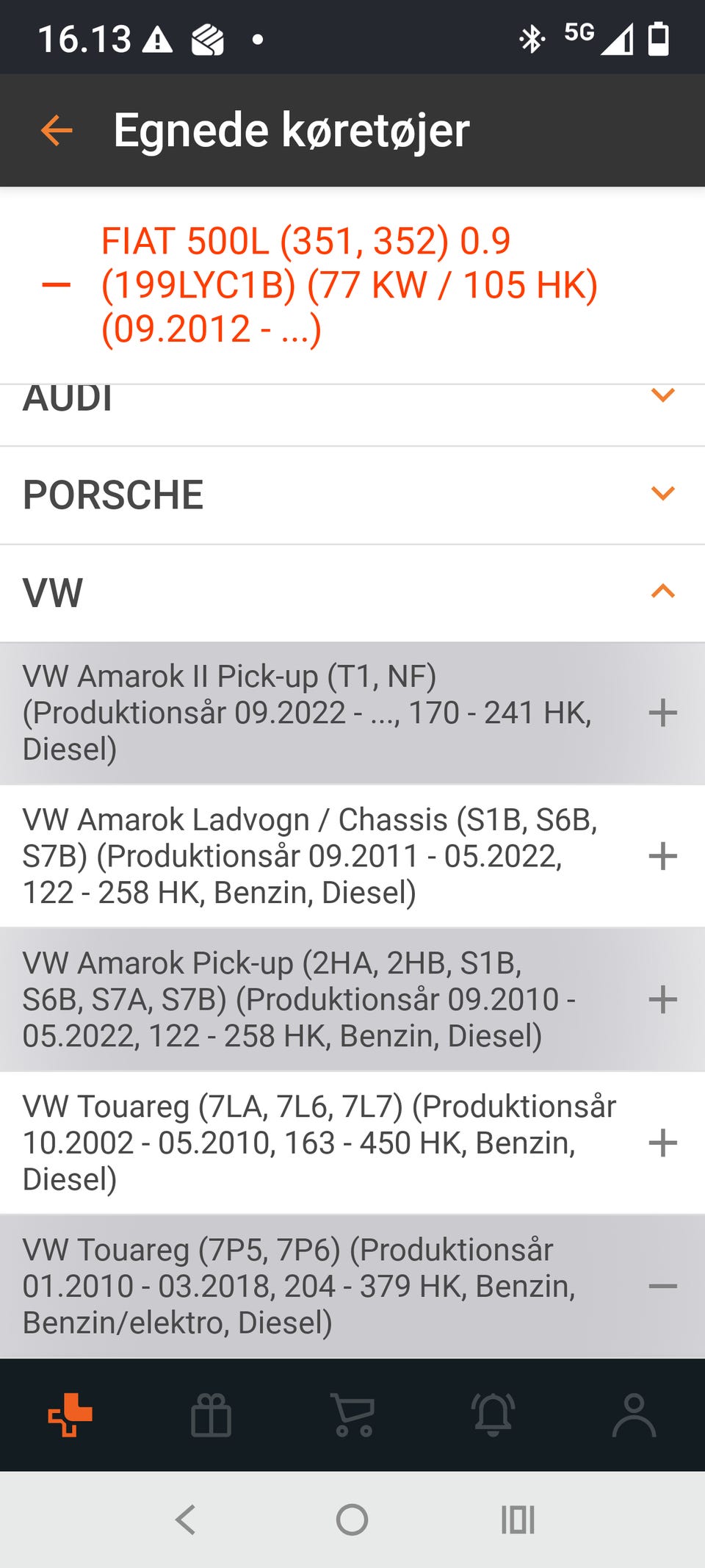Expand VW Touareg (7LA, 7L6, 7L7)

click(662, 1143)
